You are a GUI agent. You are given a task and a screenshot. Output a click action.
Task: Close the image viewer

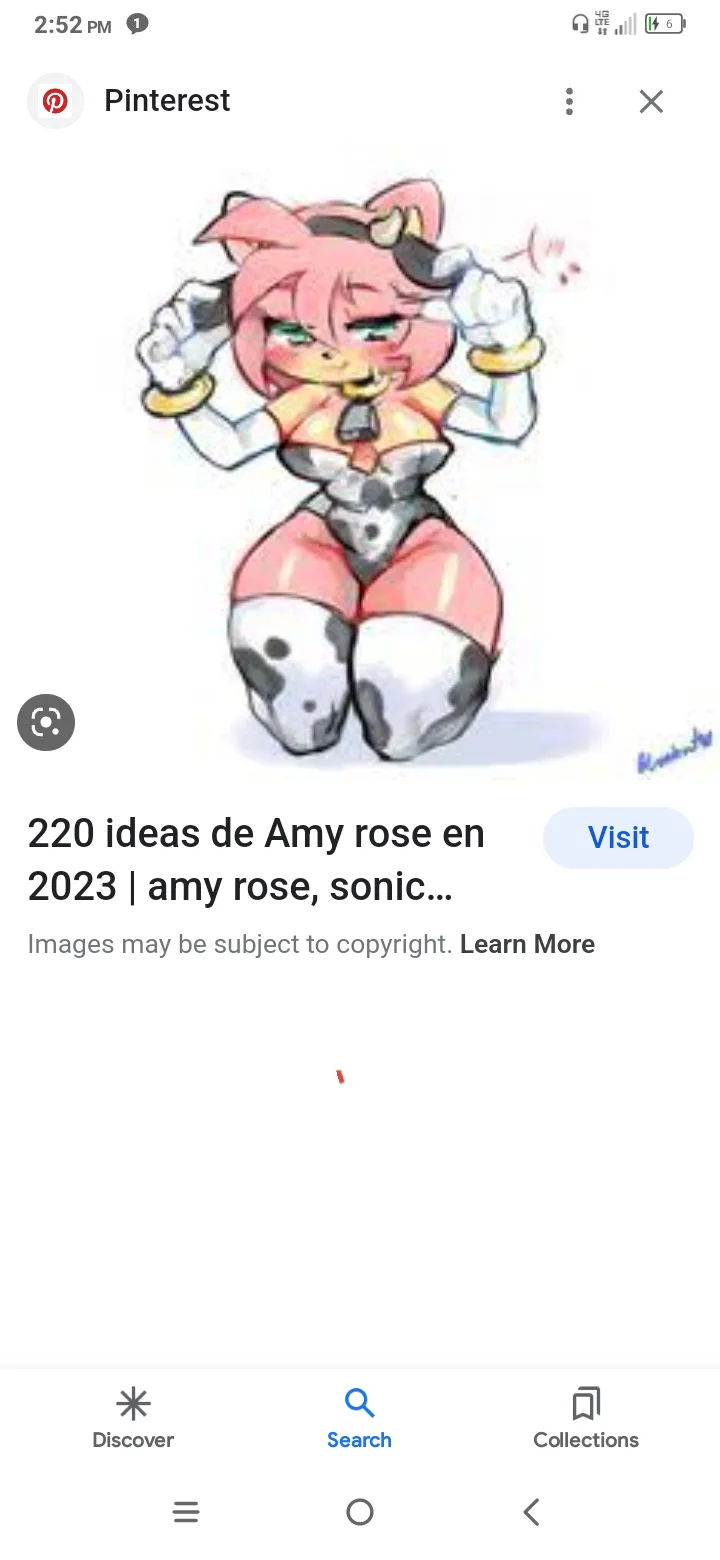(651, 101)
